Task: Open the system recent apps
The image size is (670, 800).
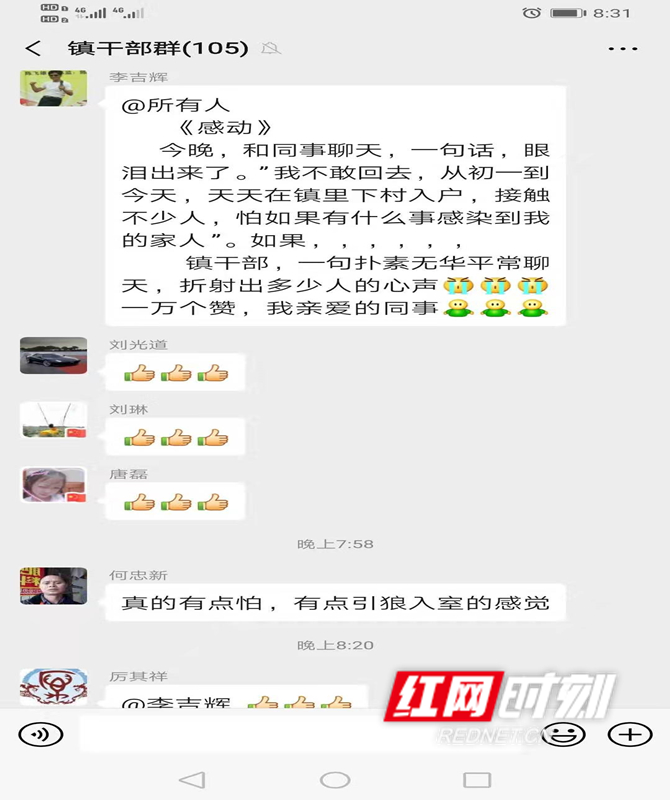Action: point(477,780)
